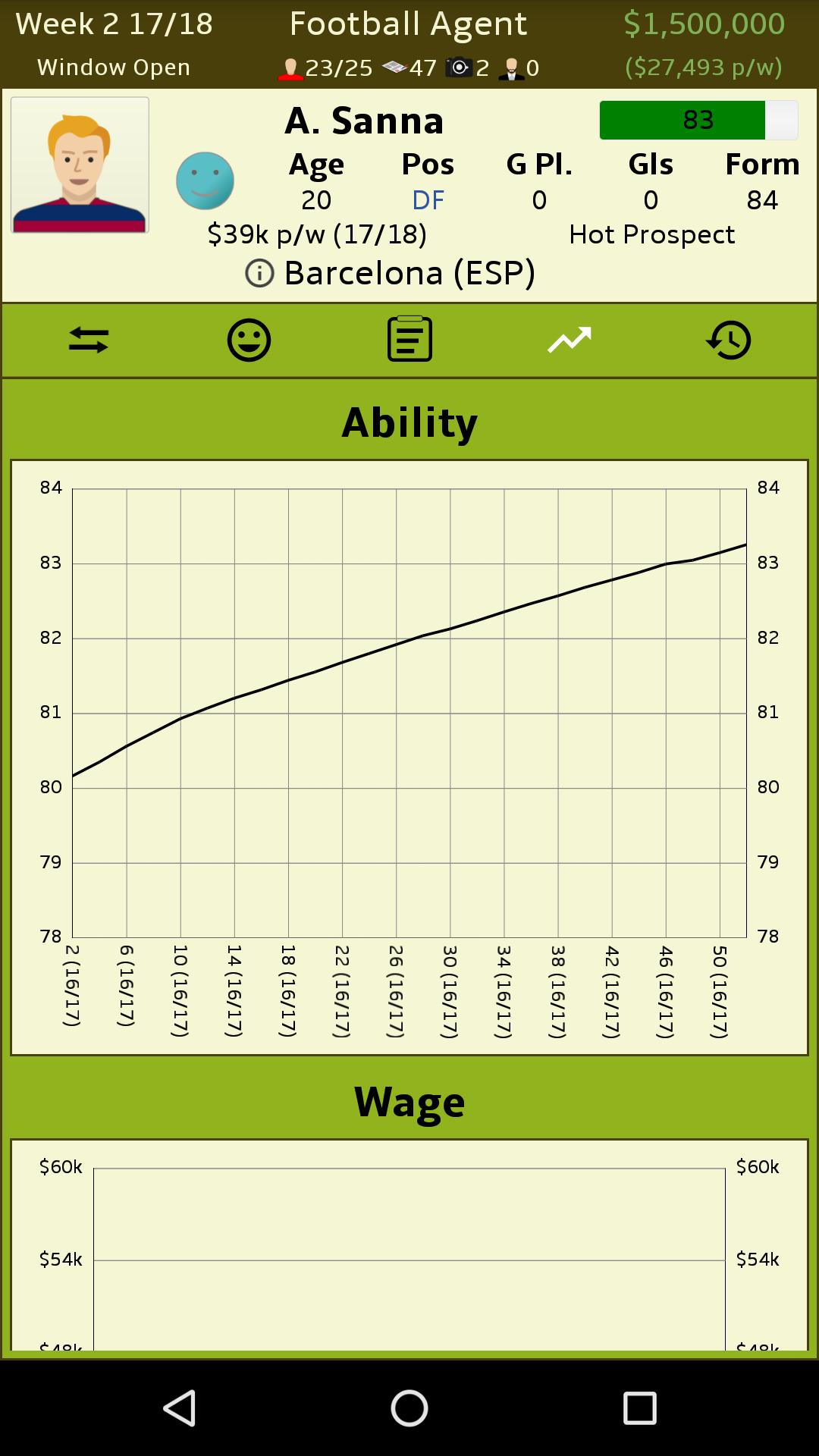819x1456 pixels.
Task: Open the clipboard notes tab
Action: [409, 340]
